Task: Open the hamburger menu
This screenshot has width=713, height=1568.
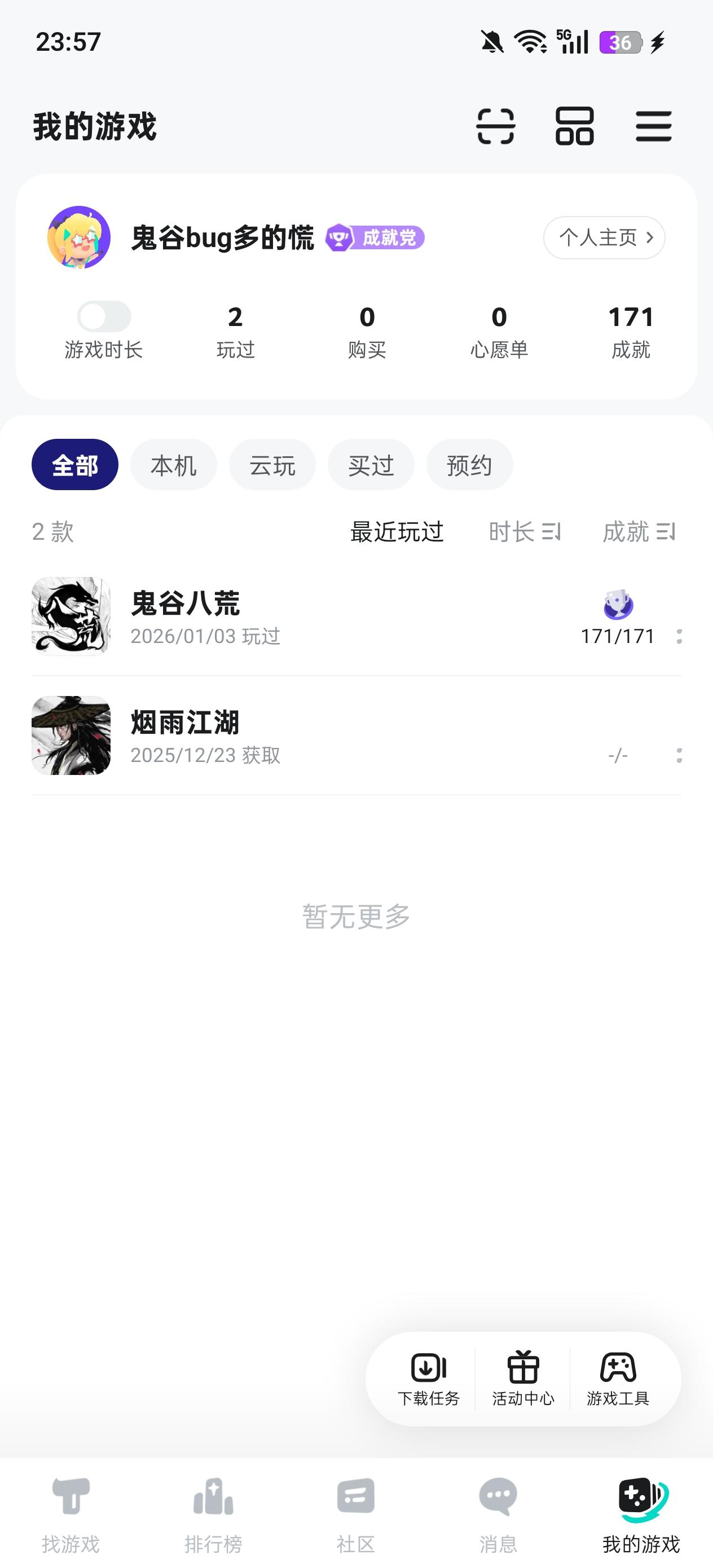Action: 653,126
